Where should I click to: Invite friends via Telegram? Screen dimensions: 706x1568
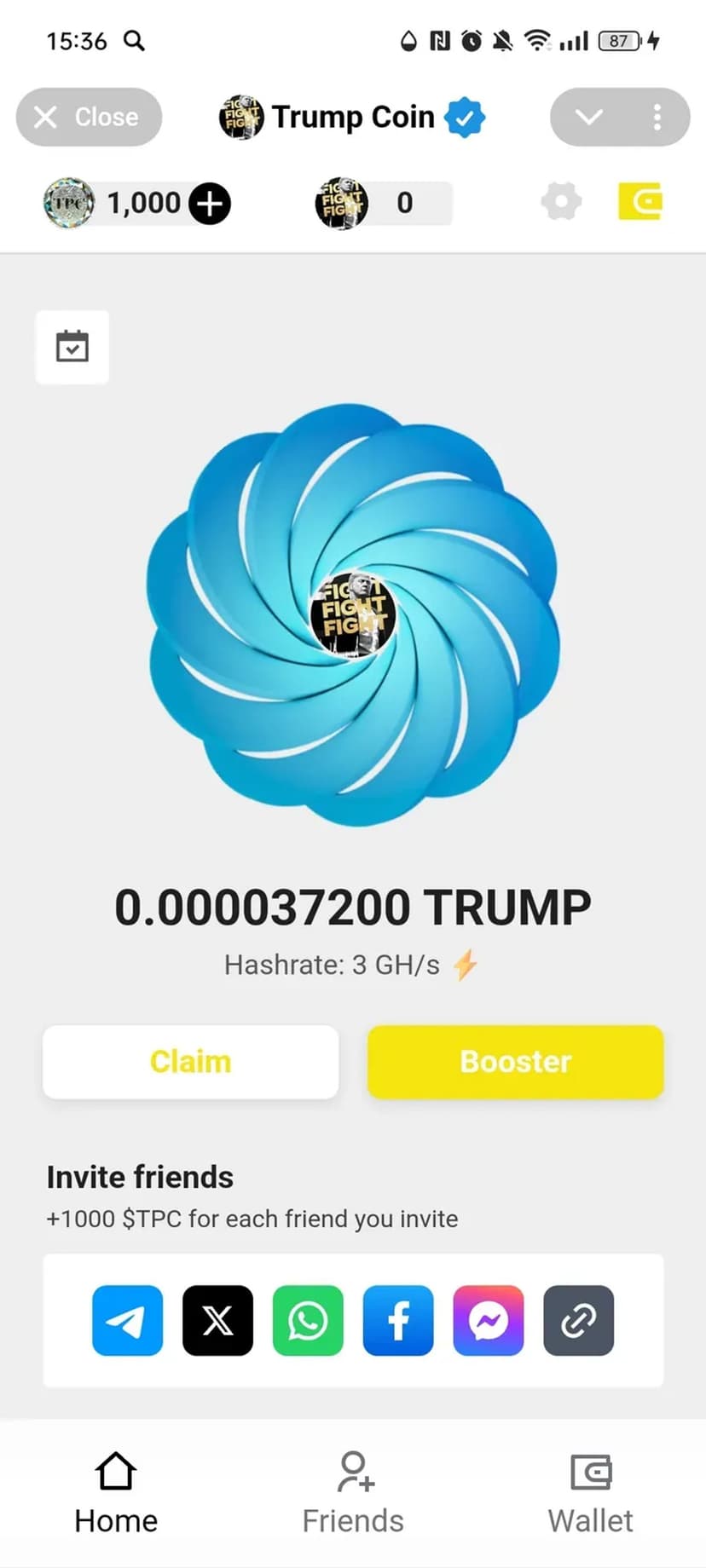(128, 1320)
